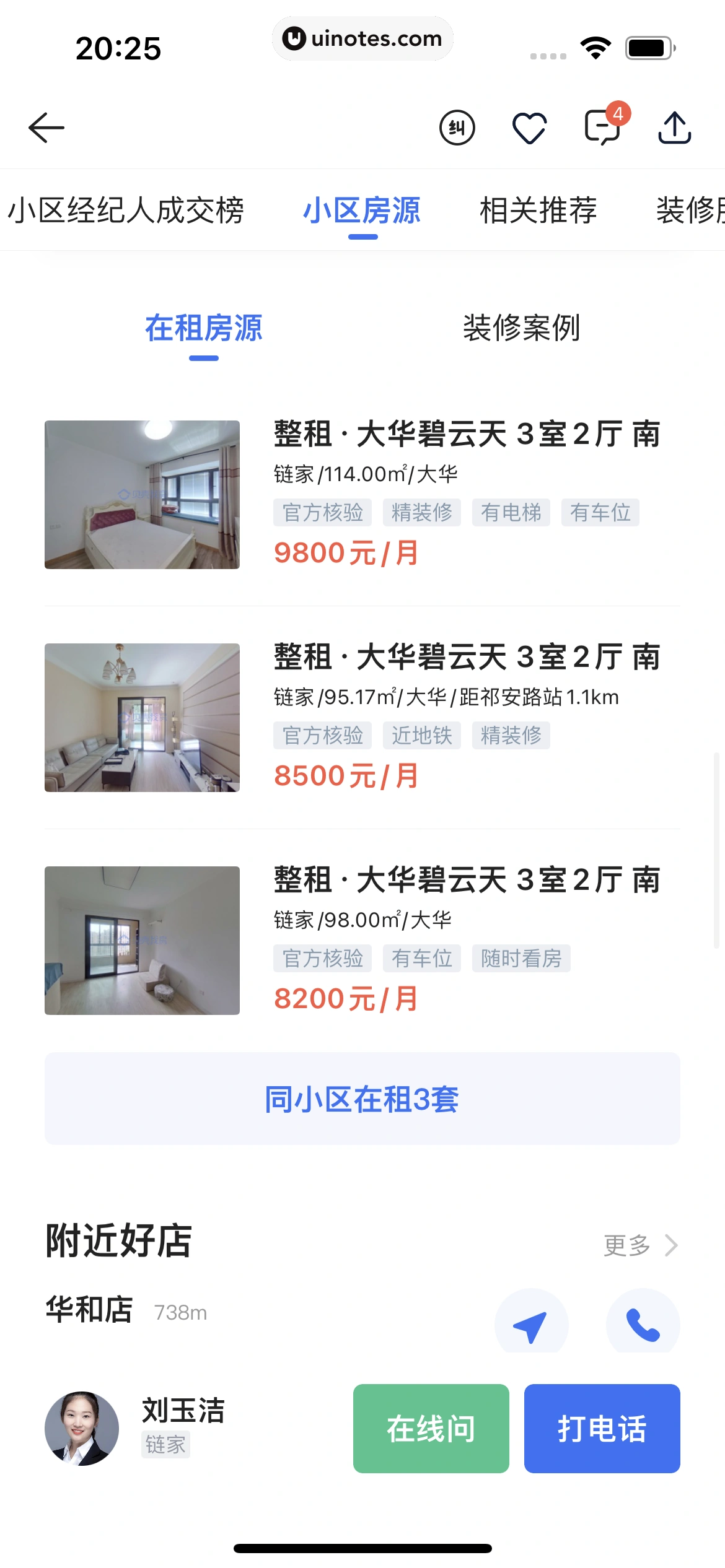View 更多 nearby stores
This screenshot has height=1568, width=725.
(x=639, y=1245)
